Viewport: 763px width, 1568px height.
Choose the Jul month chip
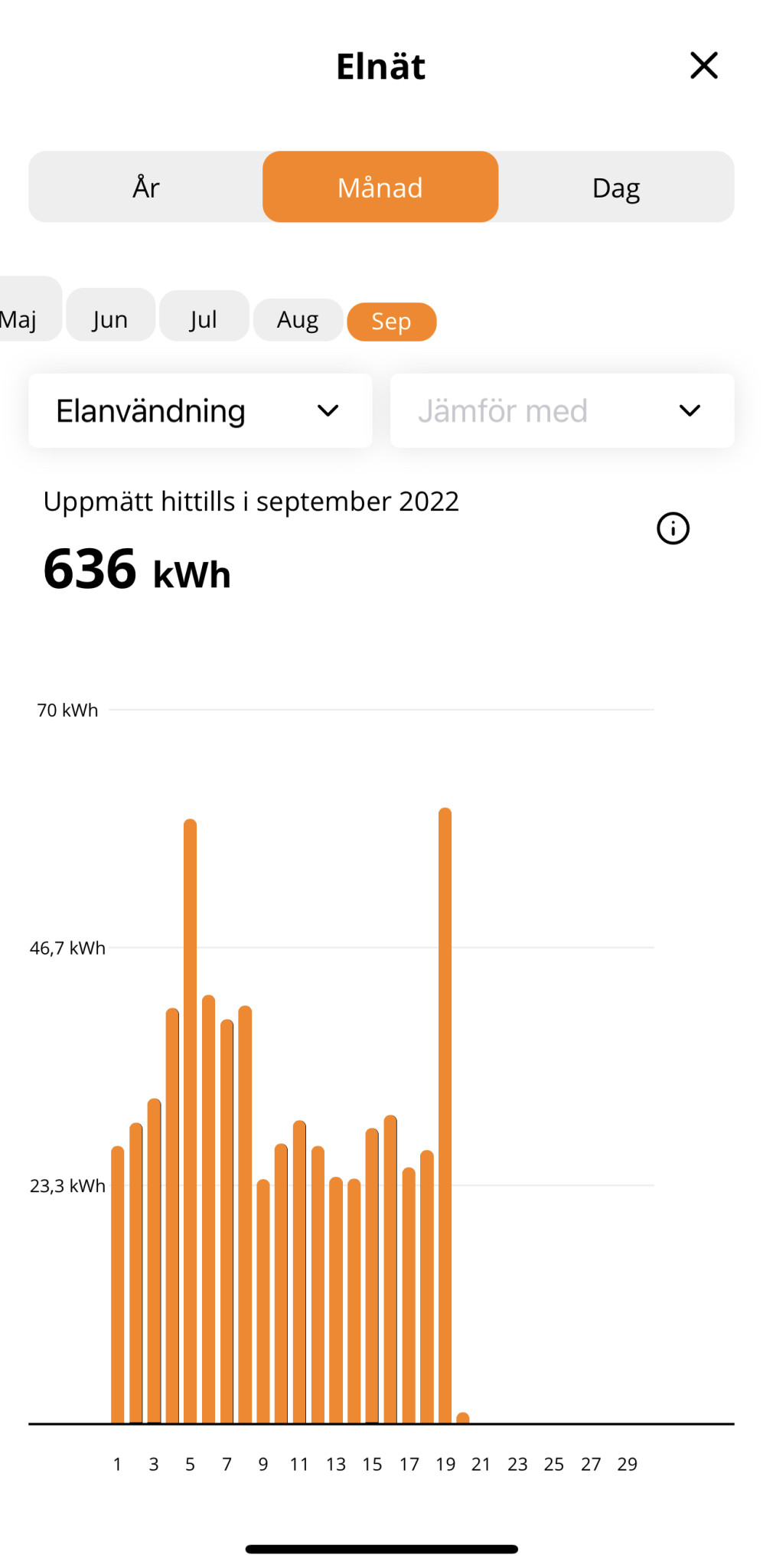(204, 318)
